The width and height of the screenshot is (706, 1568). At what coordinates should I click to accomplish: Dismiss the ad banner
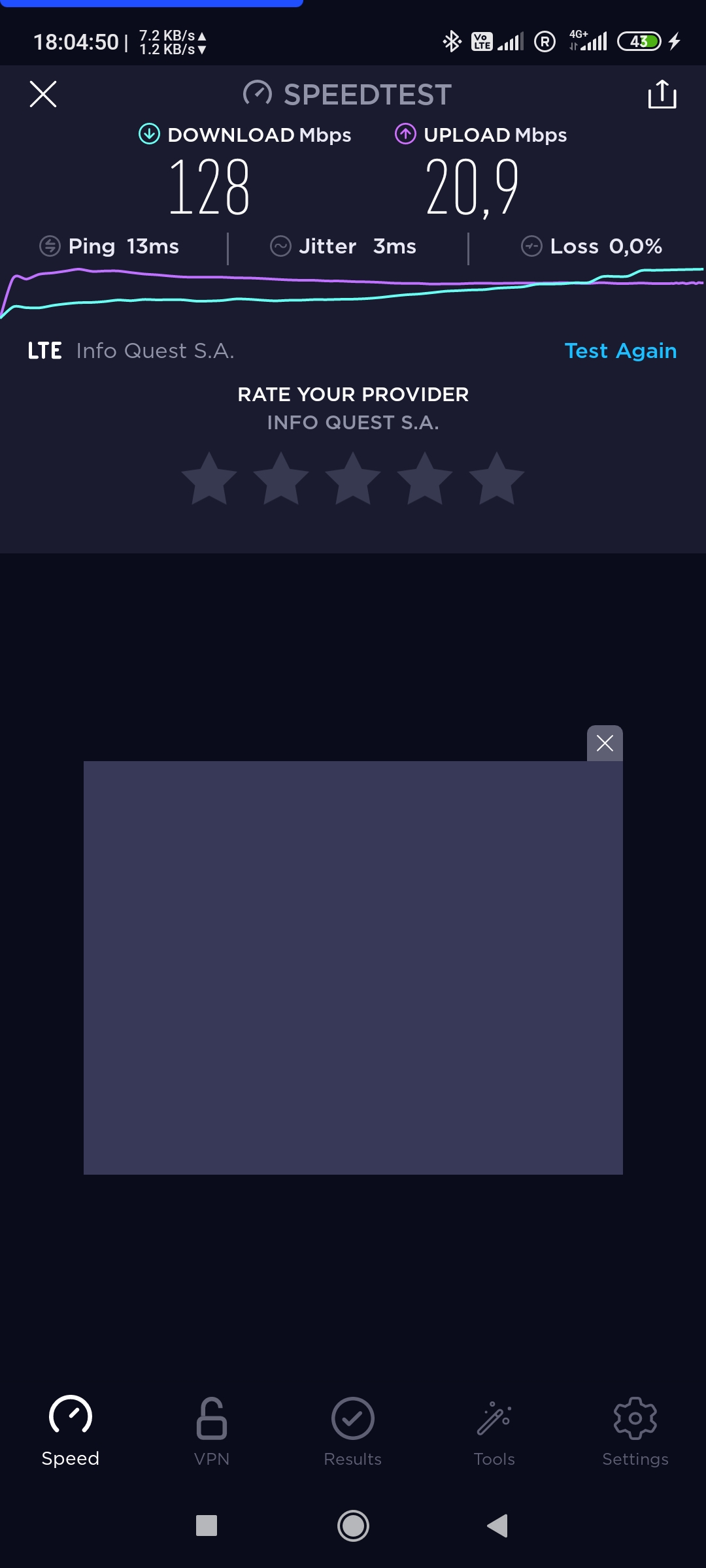[x=605, y=743]
